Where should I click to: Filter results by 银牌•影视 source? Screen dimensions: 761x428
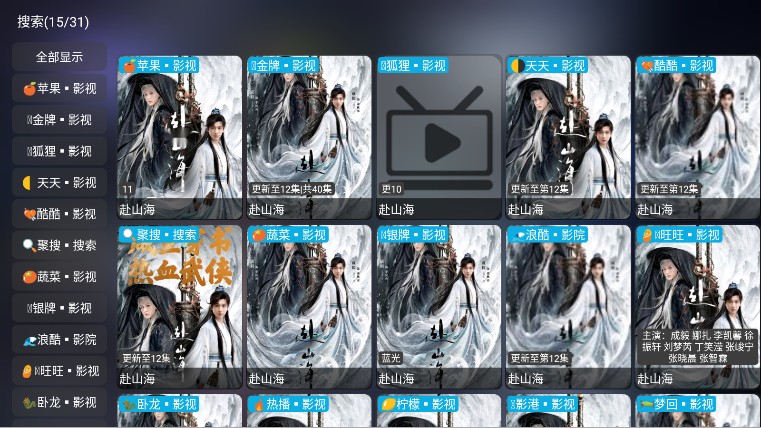[59, 308]
